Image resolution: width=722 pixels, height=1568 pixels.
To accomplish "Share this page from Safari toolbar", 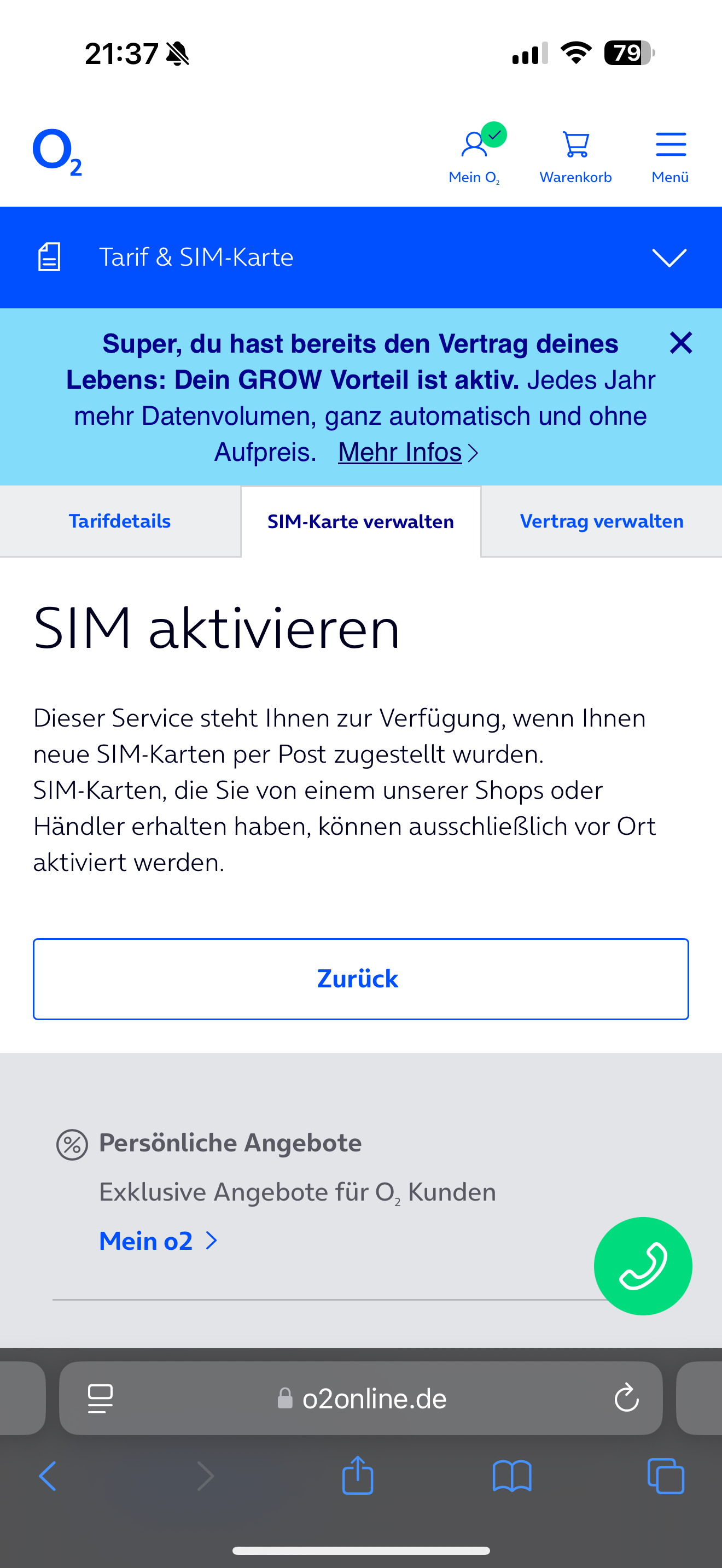I will (x=358, y=1475).
